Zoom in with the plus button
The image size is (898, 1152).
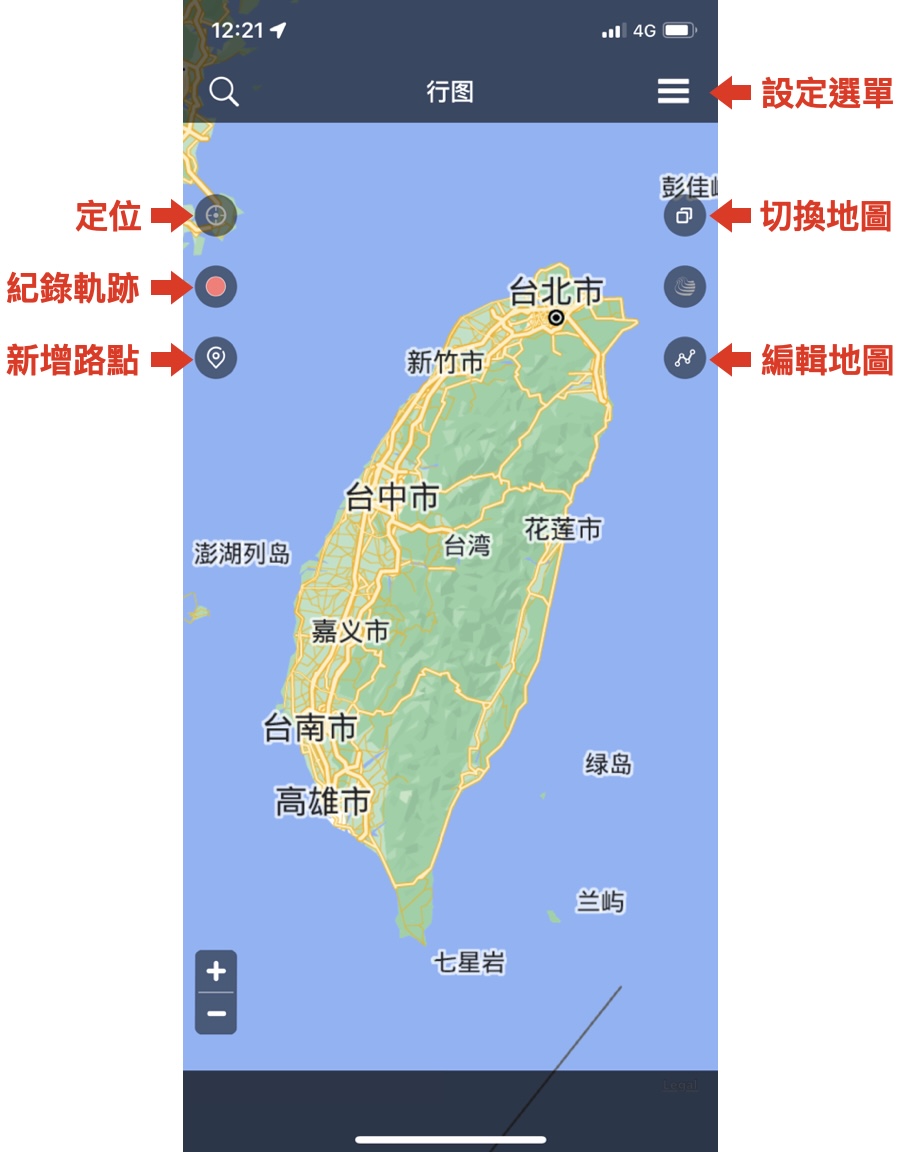tap(216, 971)
